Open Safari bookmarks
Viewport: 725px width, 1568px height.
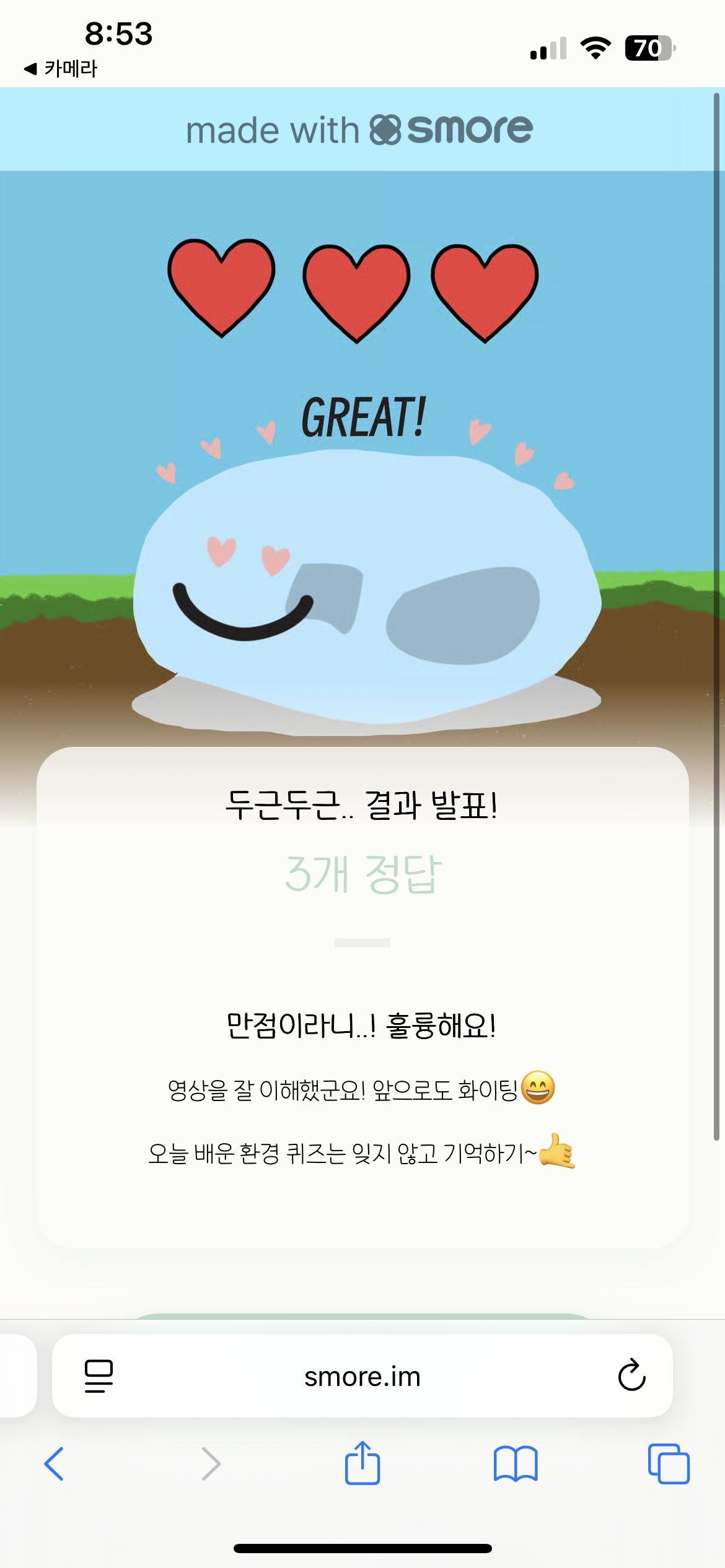pyautogui.click(x=516, y=1464)
